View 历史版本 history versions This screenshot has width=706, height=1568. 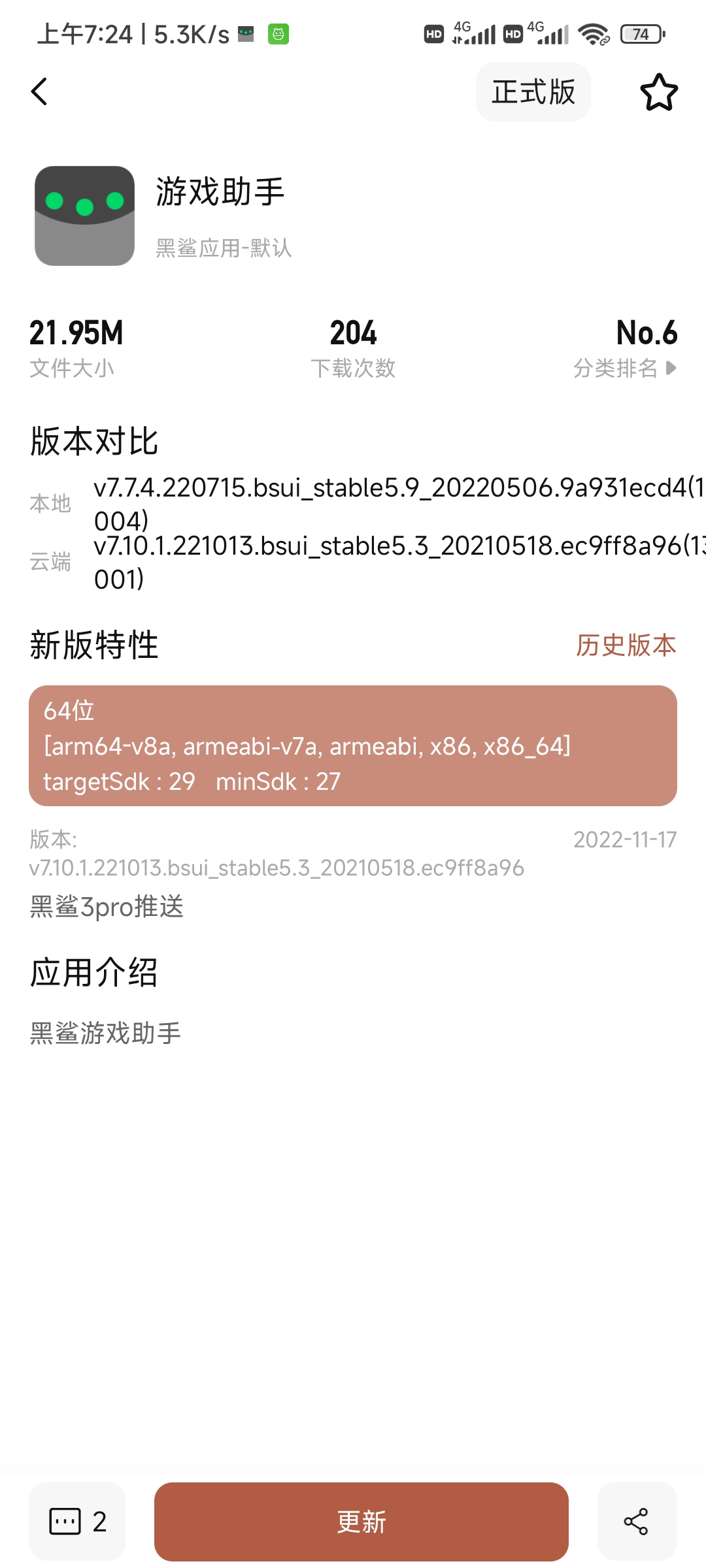click(x=625, y=645)
